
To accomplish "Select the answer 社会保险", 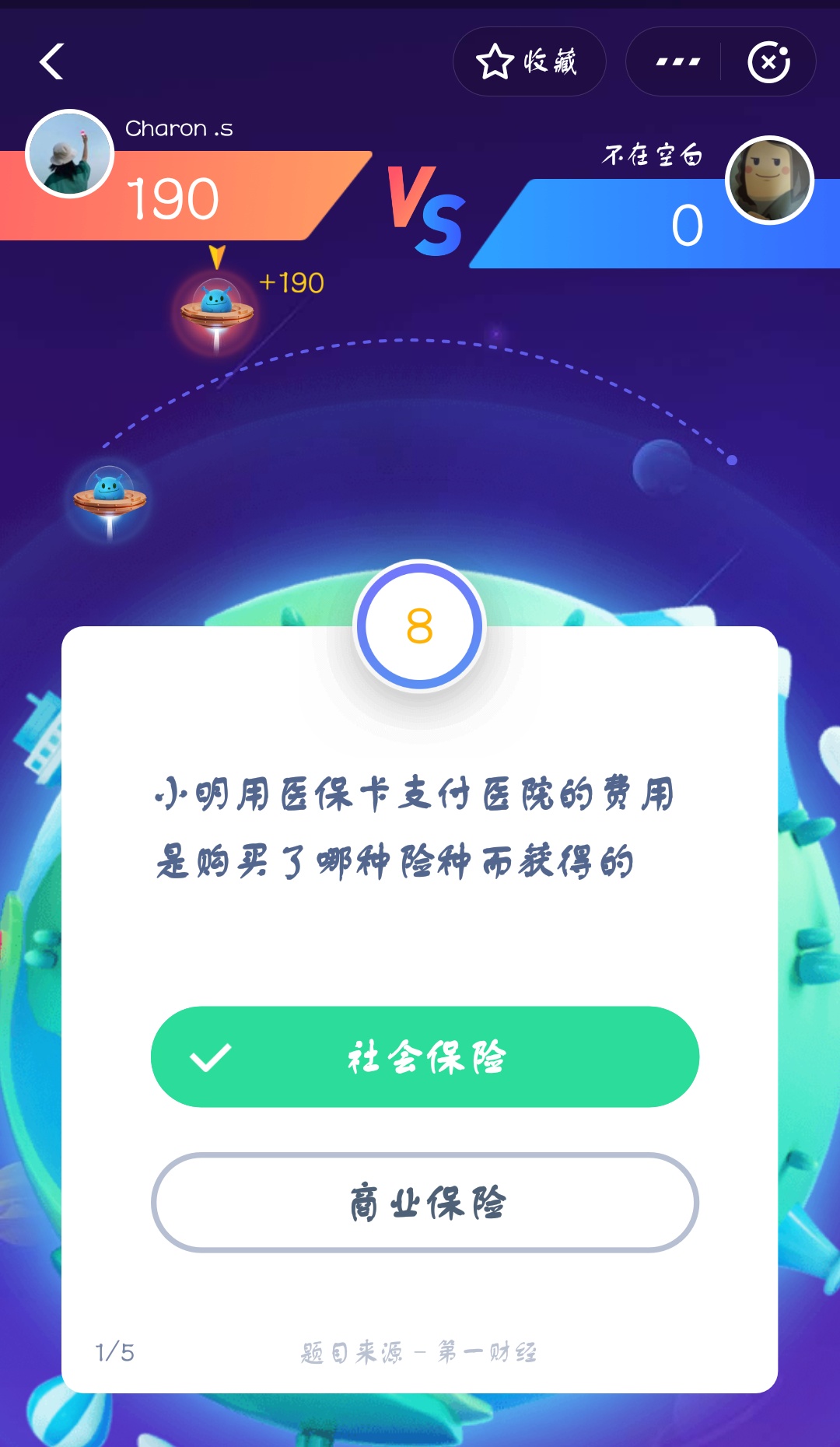I will (x=425, y=1056).
